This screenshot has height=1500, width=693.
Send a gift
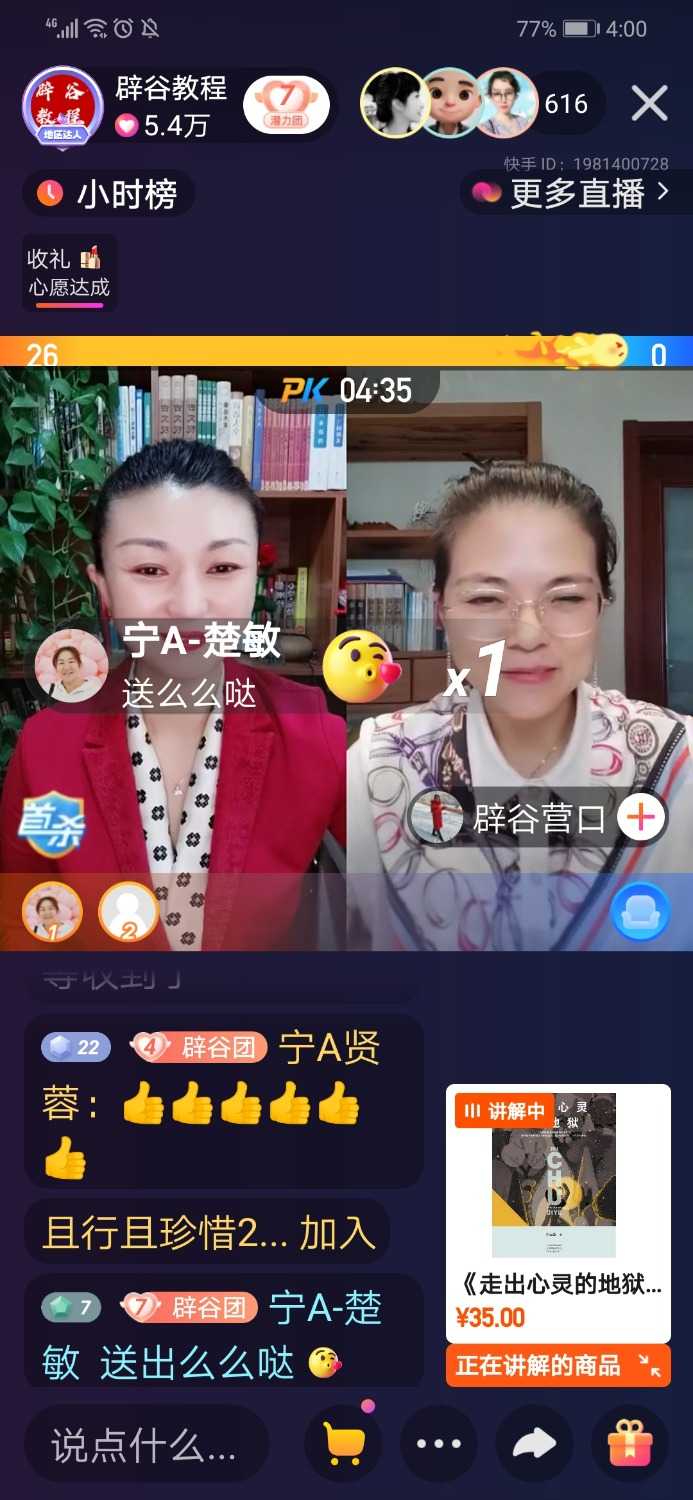pos(630,1444)
